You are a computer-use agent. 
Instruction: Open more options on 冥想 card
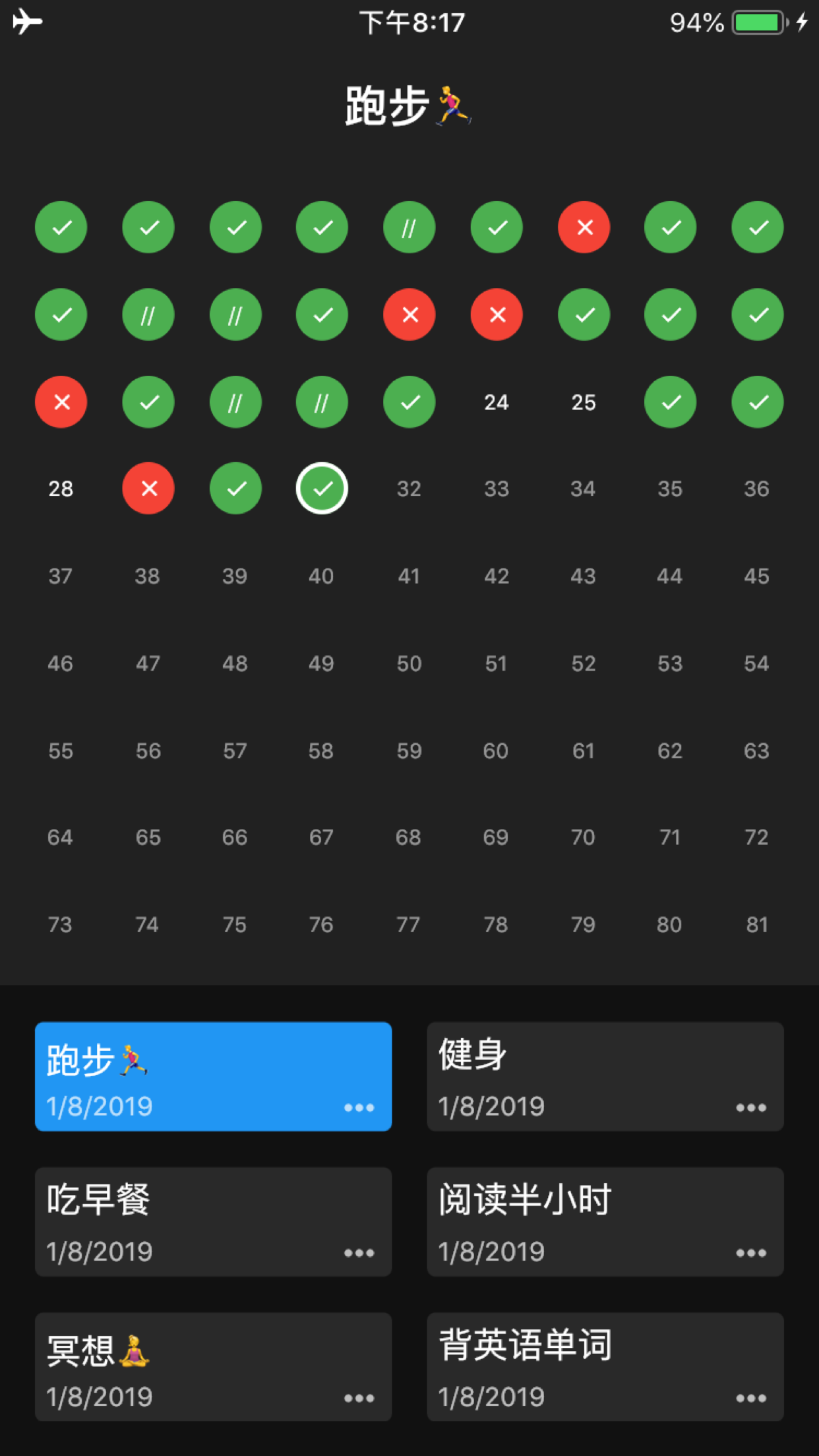359,1398
